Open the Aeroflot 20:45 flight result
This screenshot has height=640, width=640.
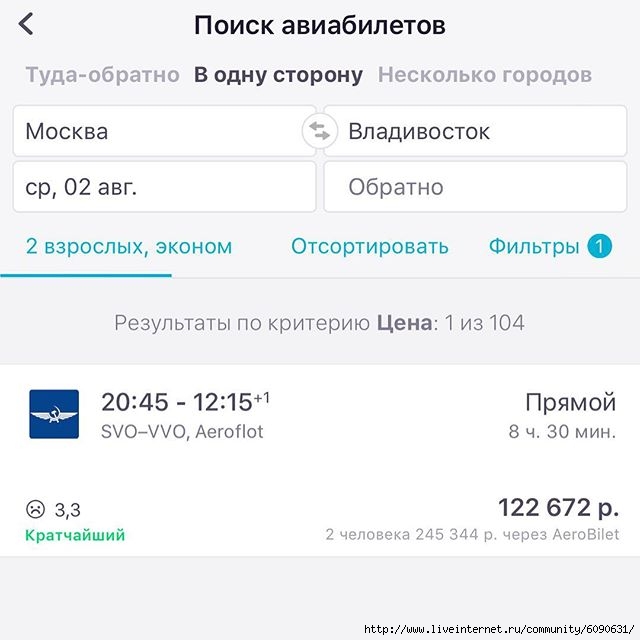click(x=320, y=460)
